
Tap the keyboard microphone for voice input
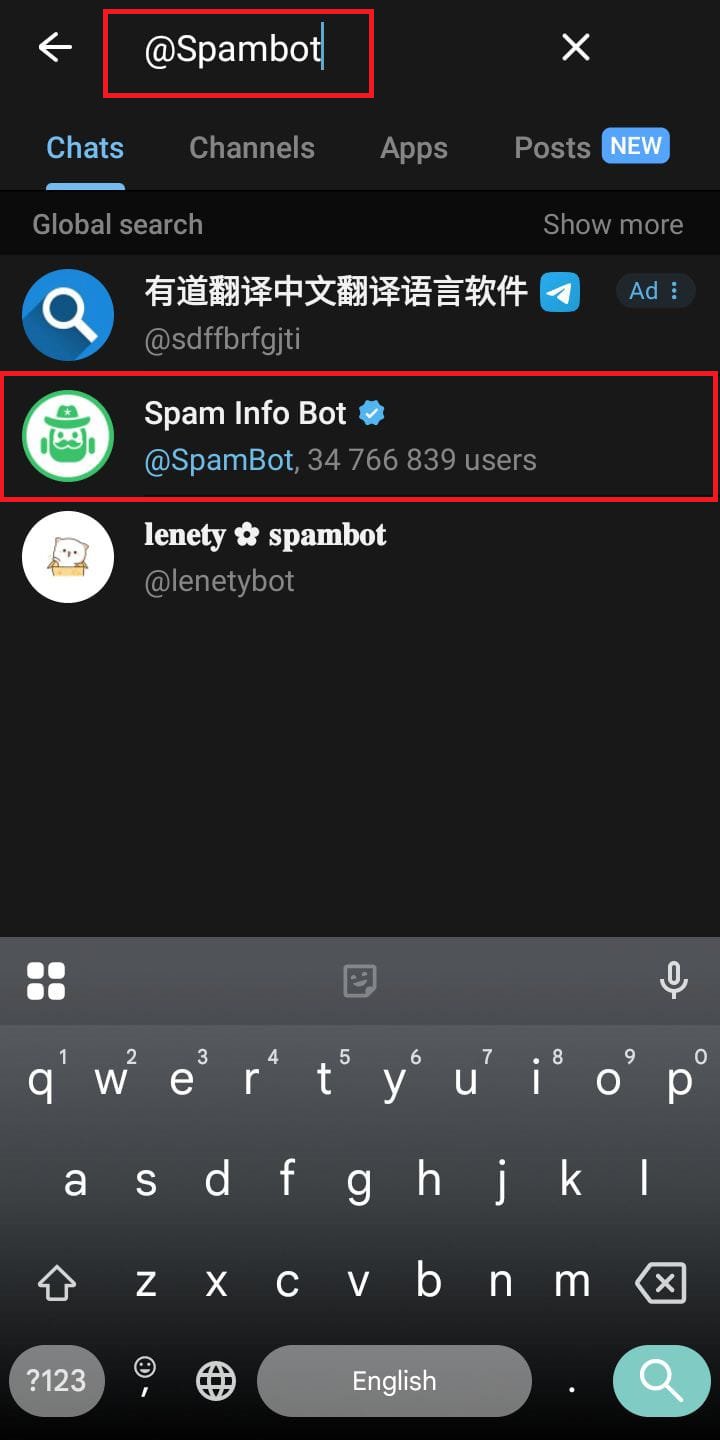pos(673,981)
